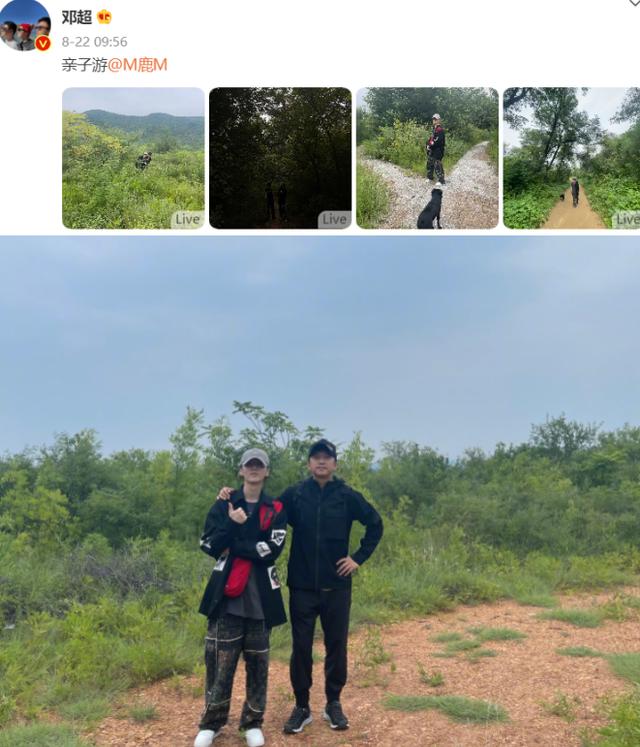This screenshot has height=747, width=640.
Task: View the photo with the black dog on the gravel path
Action: (x=427, y=158)
